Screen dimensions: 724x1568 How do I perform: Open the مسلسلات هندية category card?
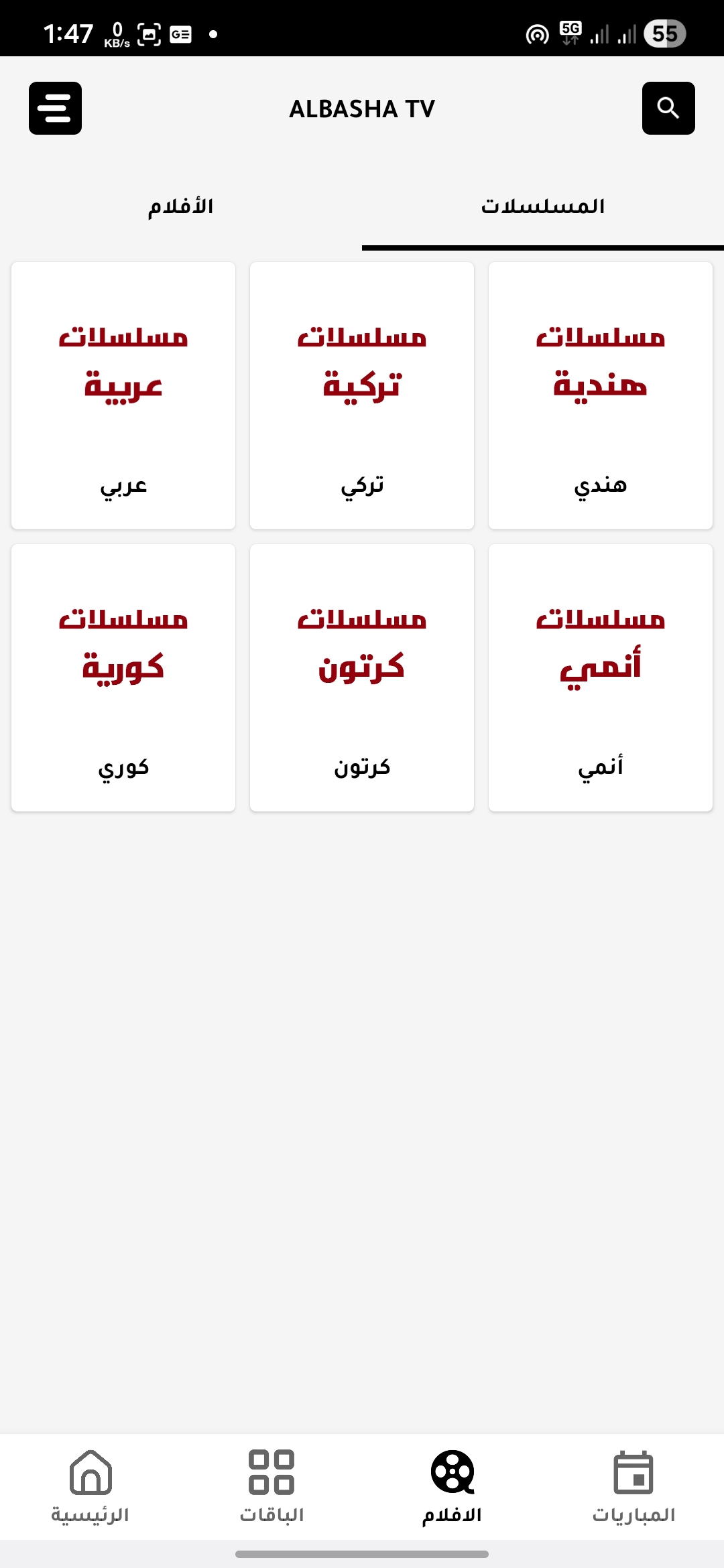pos(600,394)
